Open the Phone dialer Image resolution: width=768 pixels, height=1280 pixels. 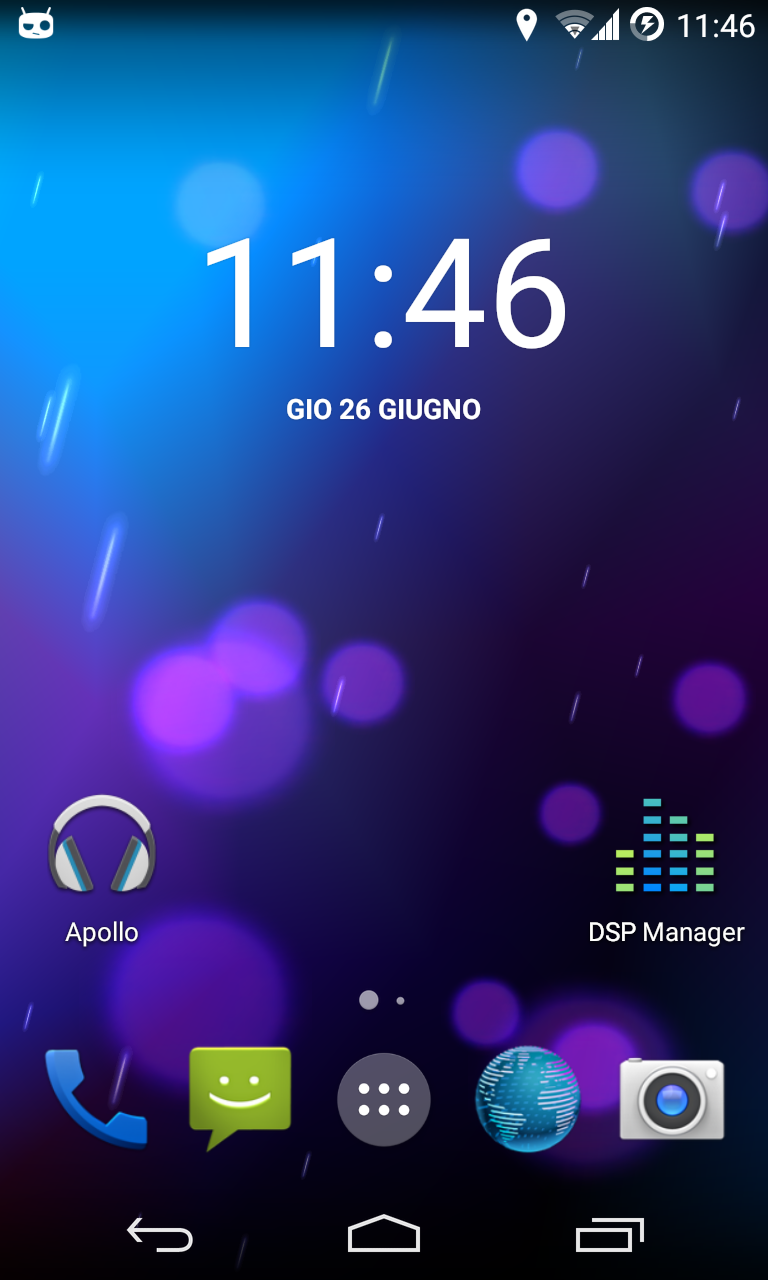(96, 1098)
